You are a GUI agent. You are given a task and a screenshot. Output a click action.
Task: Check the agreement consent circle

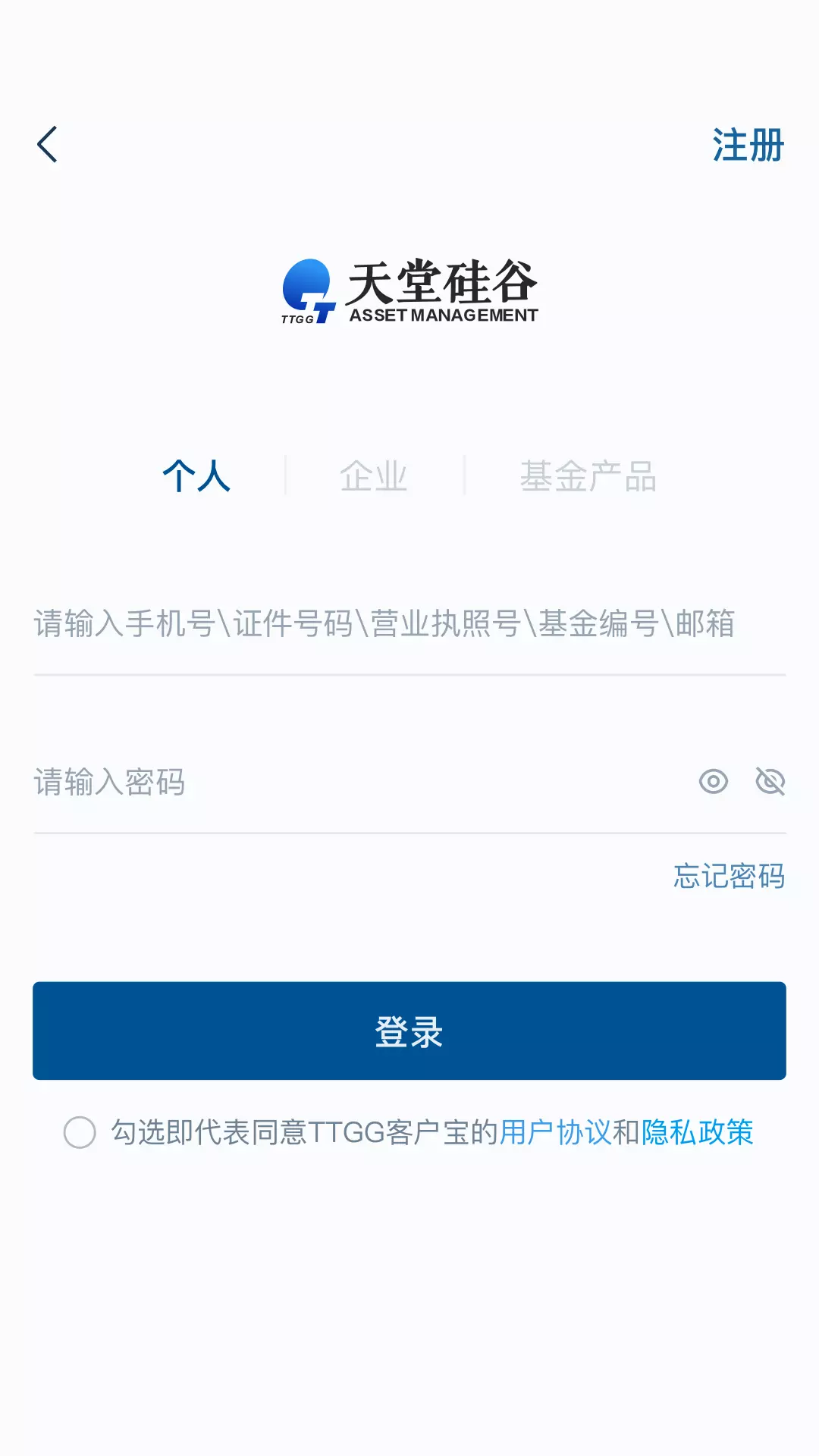[80, 1132]
